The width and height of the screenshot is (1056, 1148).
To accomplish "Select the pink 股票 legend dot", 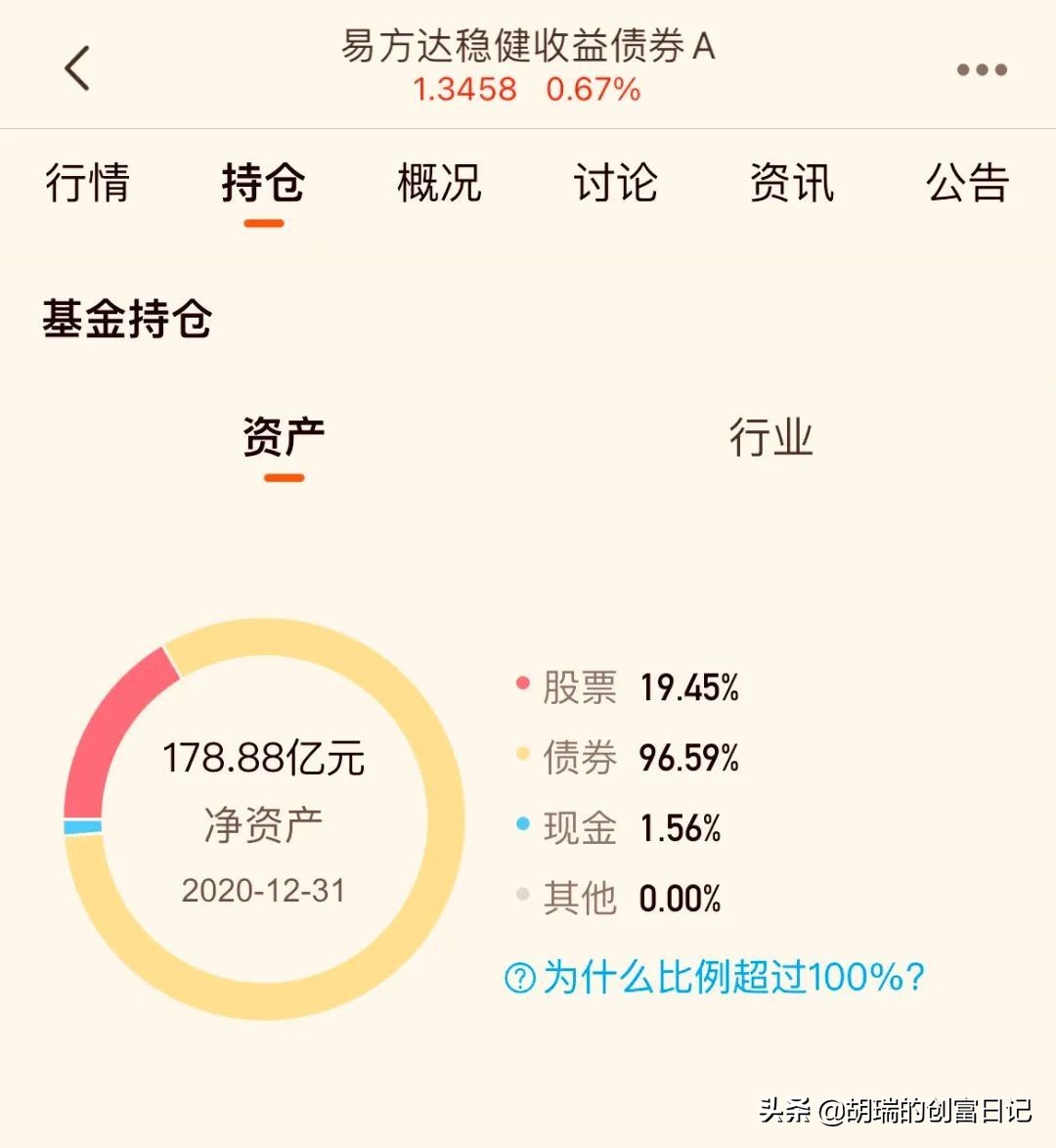I will [x=522, y=682].
